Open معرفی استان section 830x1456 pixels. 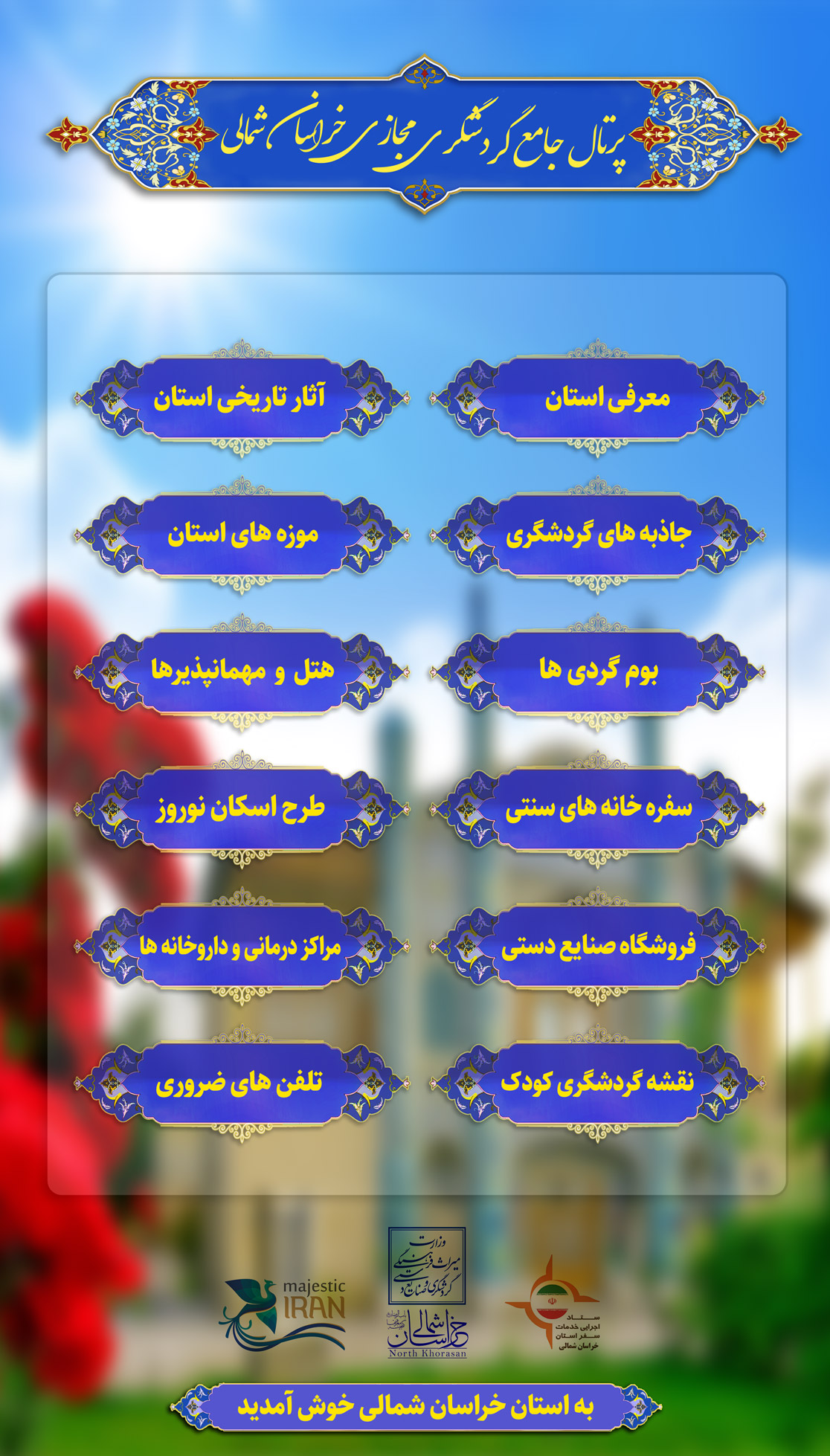click(597, 398)
